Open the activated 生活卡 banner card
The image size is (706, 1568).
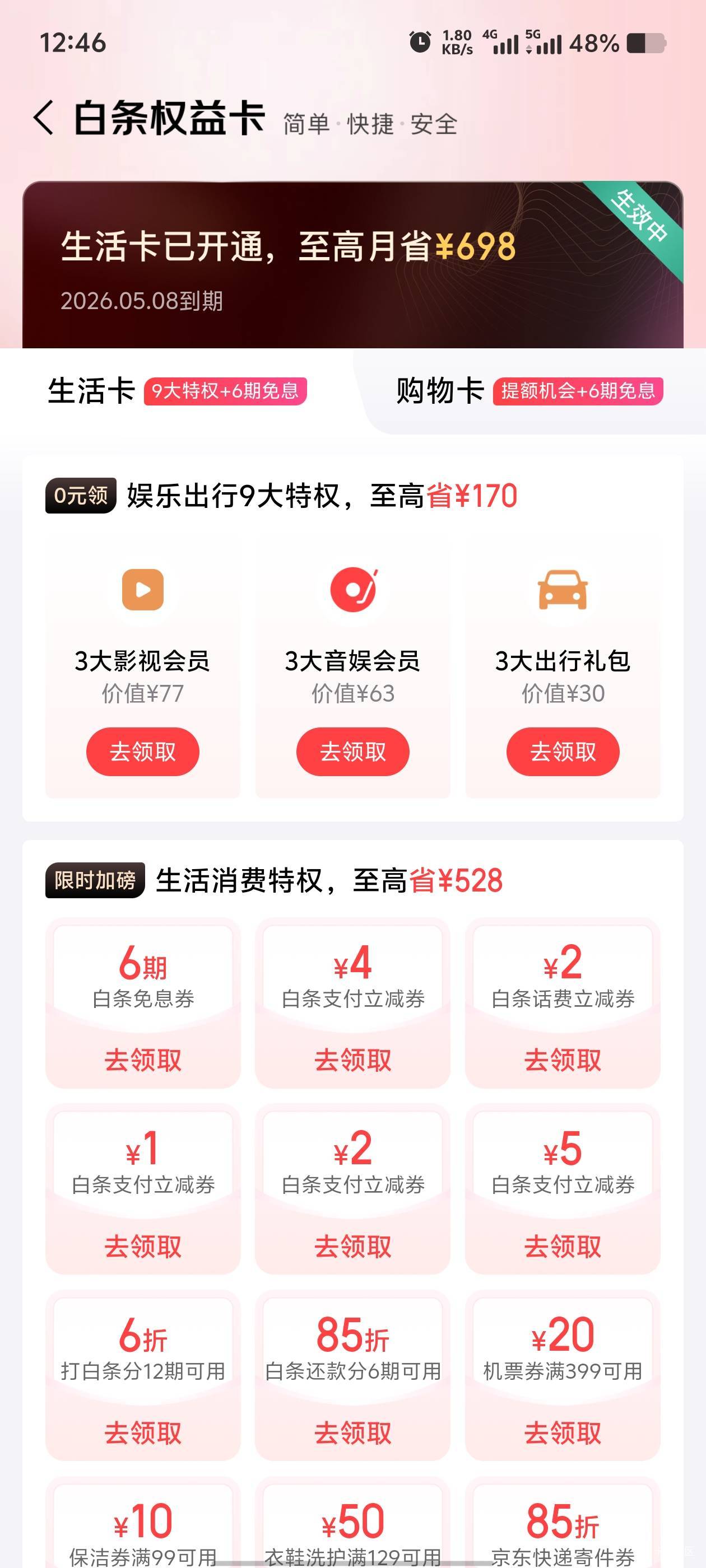click(352, 265)
